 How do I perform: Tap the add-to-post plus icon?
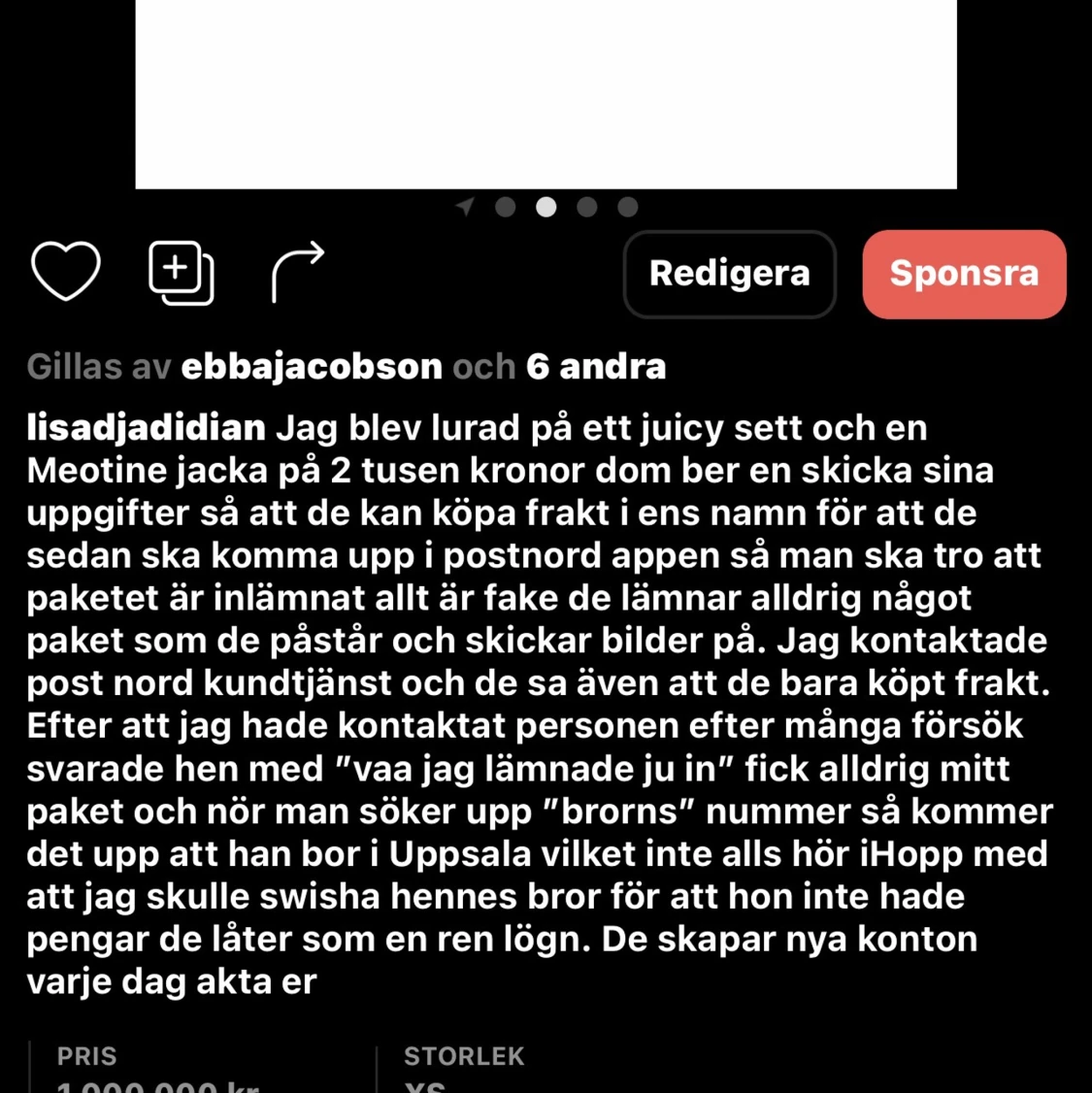click(x=181, y=273)
